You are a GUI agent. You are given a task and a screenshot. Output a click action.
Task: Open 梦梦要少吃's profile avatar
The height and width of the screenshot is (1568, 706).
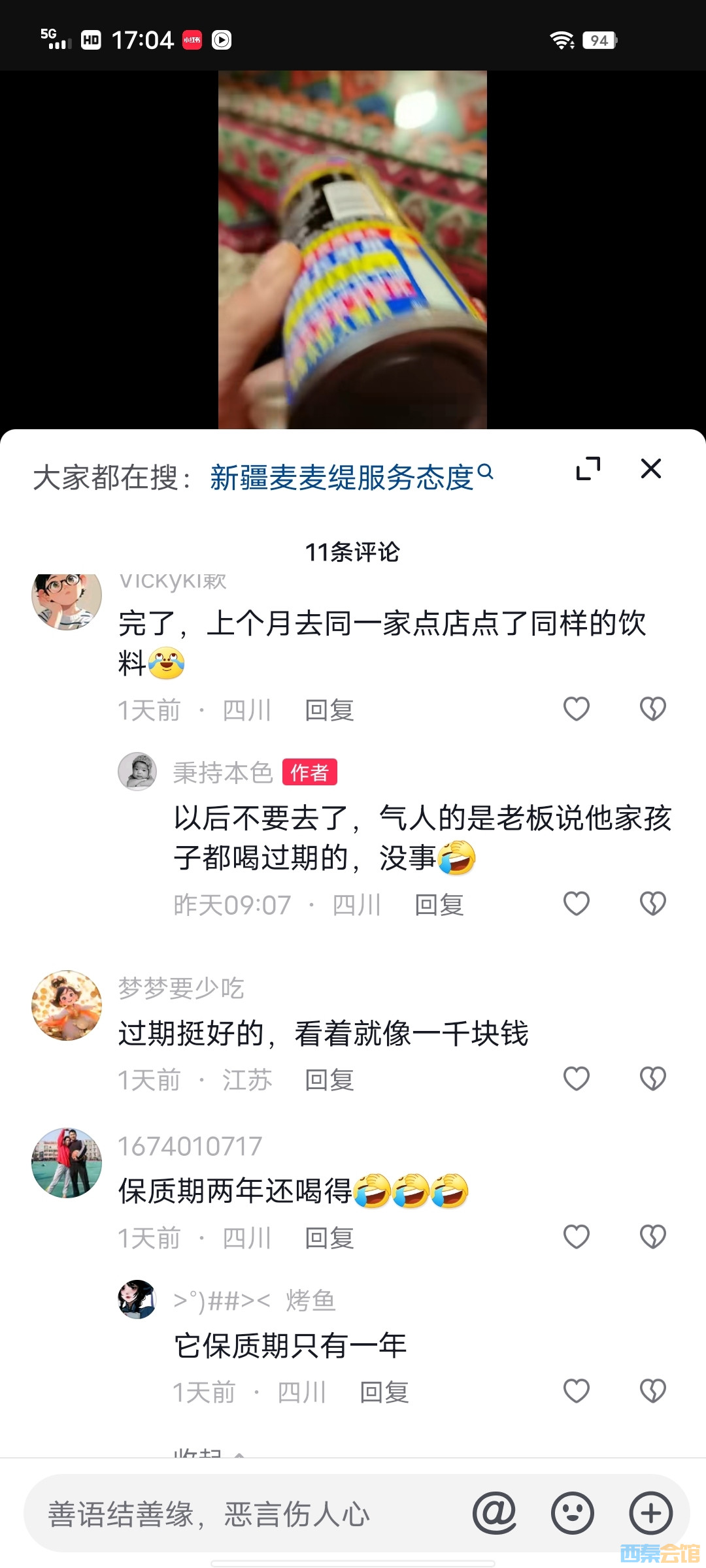tap(67, 1005)
